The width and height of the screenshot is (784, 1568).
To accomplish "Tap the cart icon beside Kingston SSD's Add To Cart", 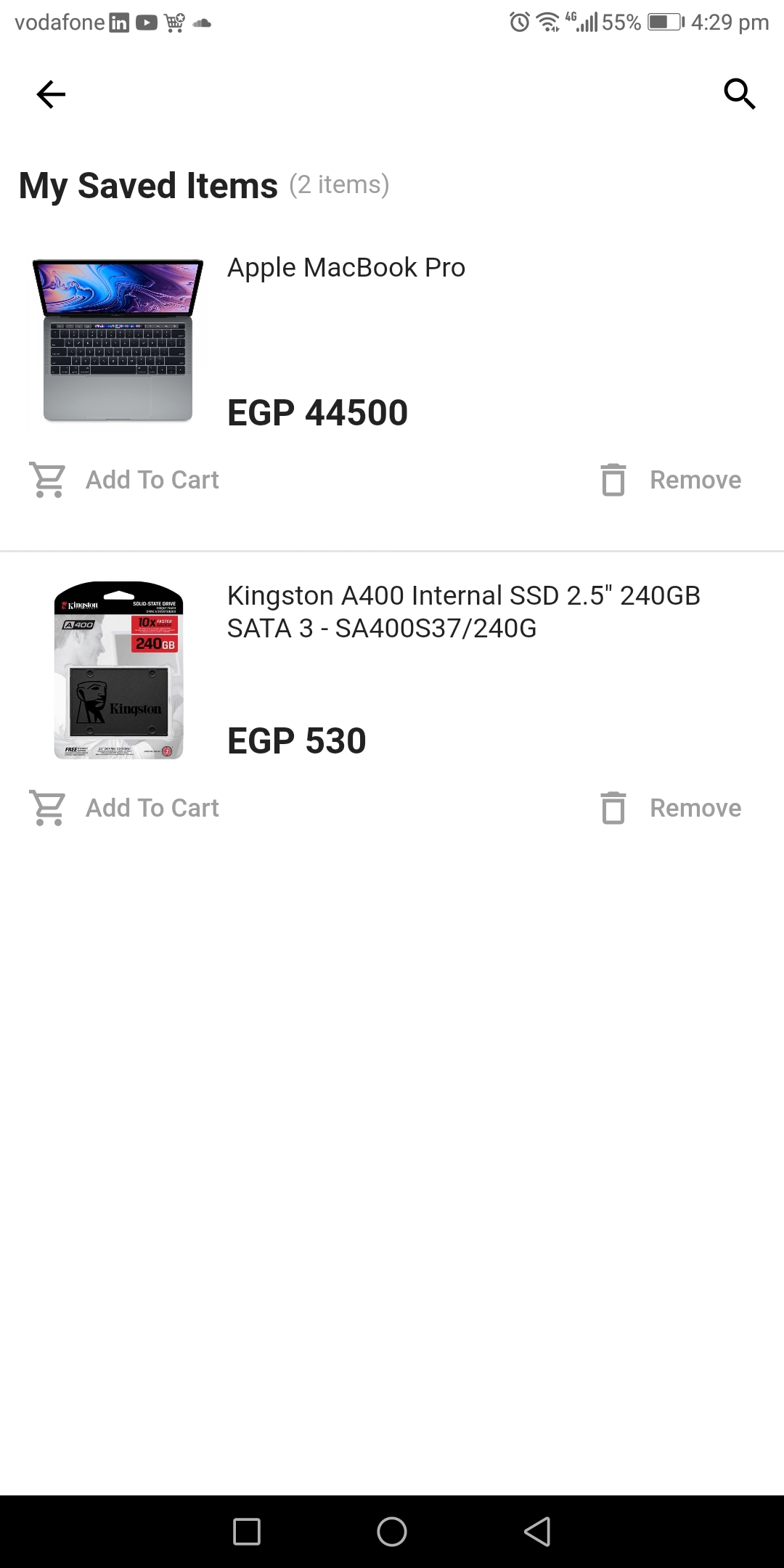I will coord(46,807).
